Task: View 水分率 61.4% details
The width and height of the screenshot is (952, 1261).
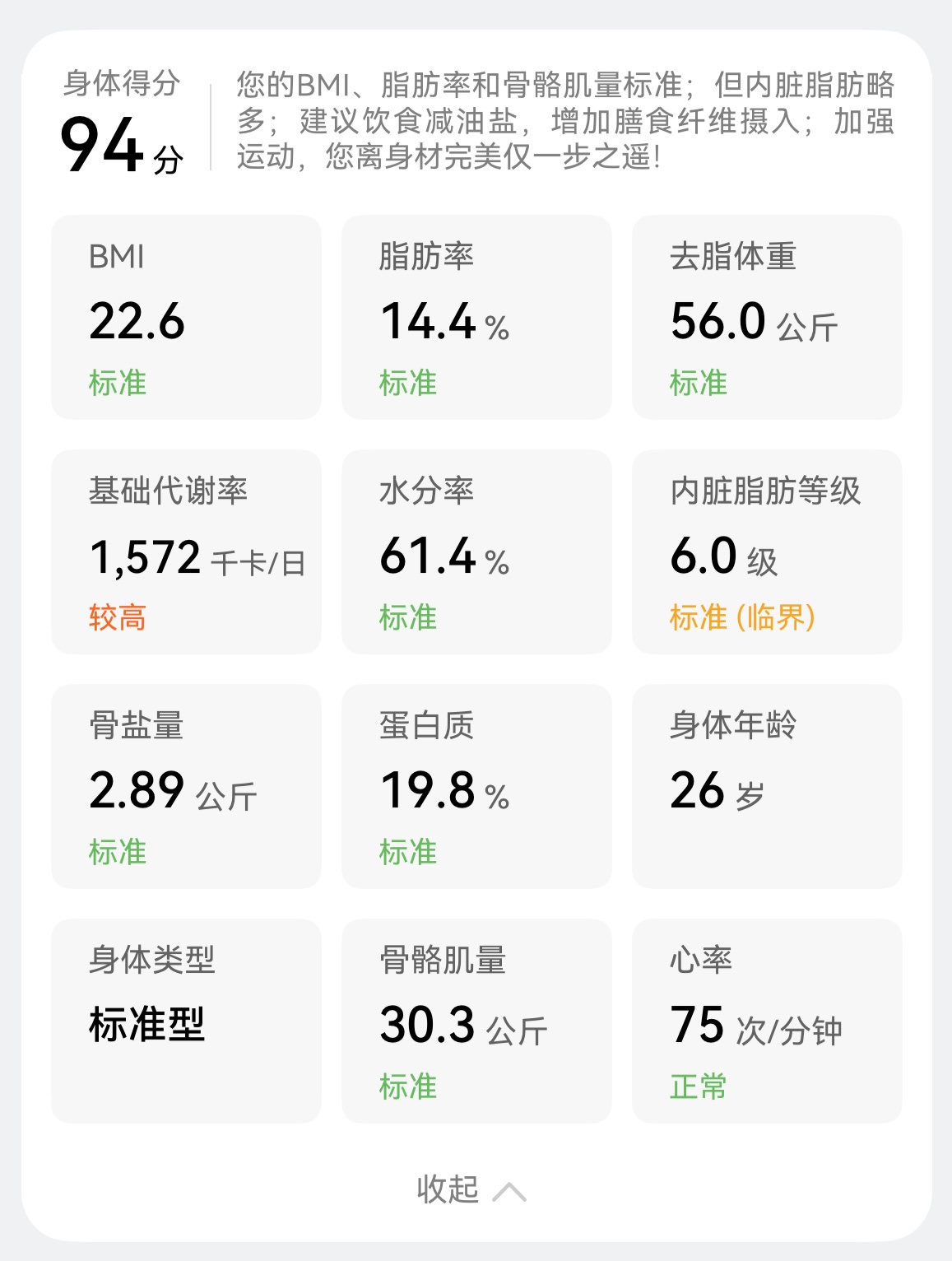Action: [476, 551]
